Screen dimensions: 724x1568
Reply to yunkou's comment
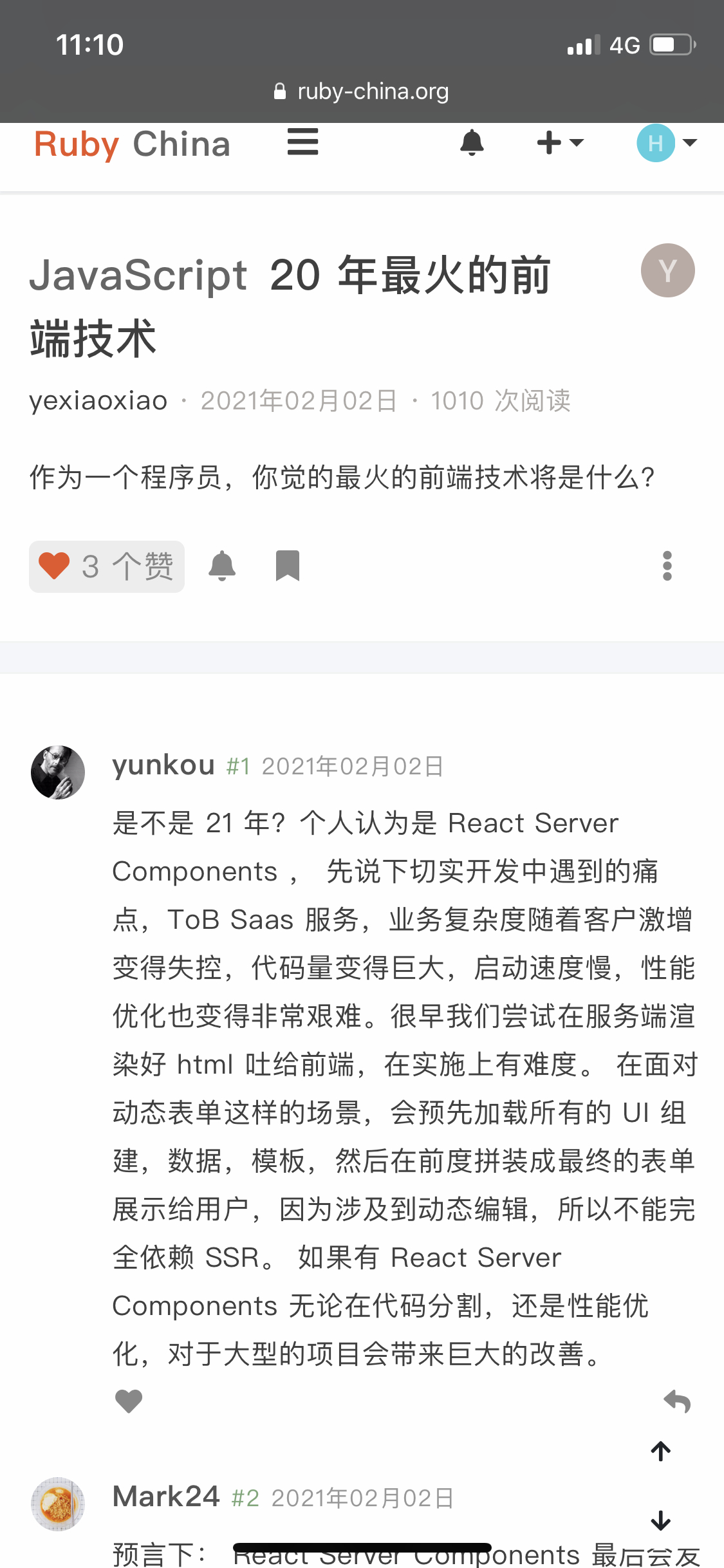click(677, 1401)
